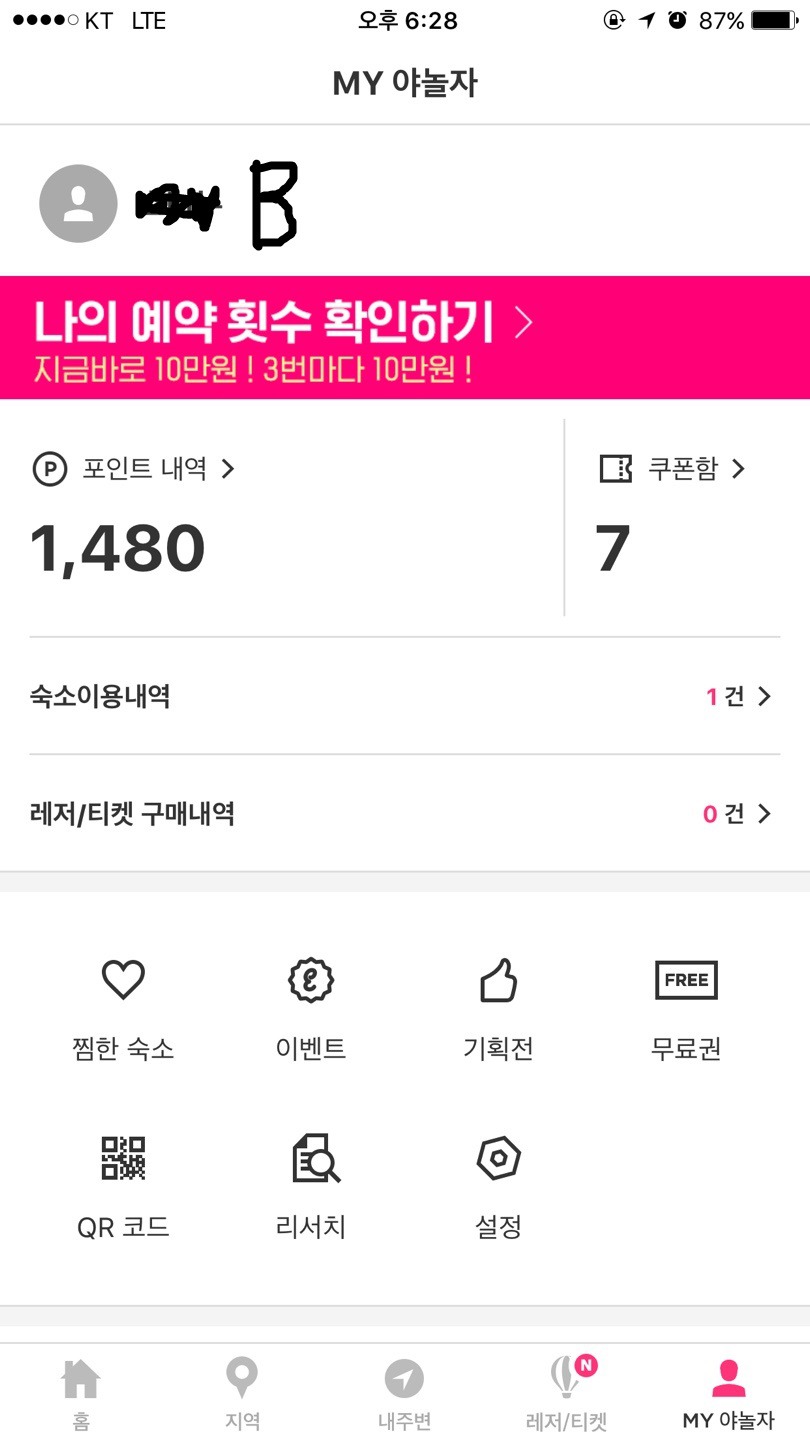View 숙소이용내역 stay history
The height and width of the screenshot is (1440, 810).
(x=404, y=696)
